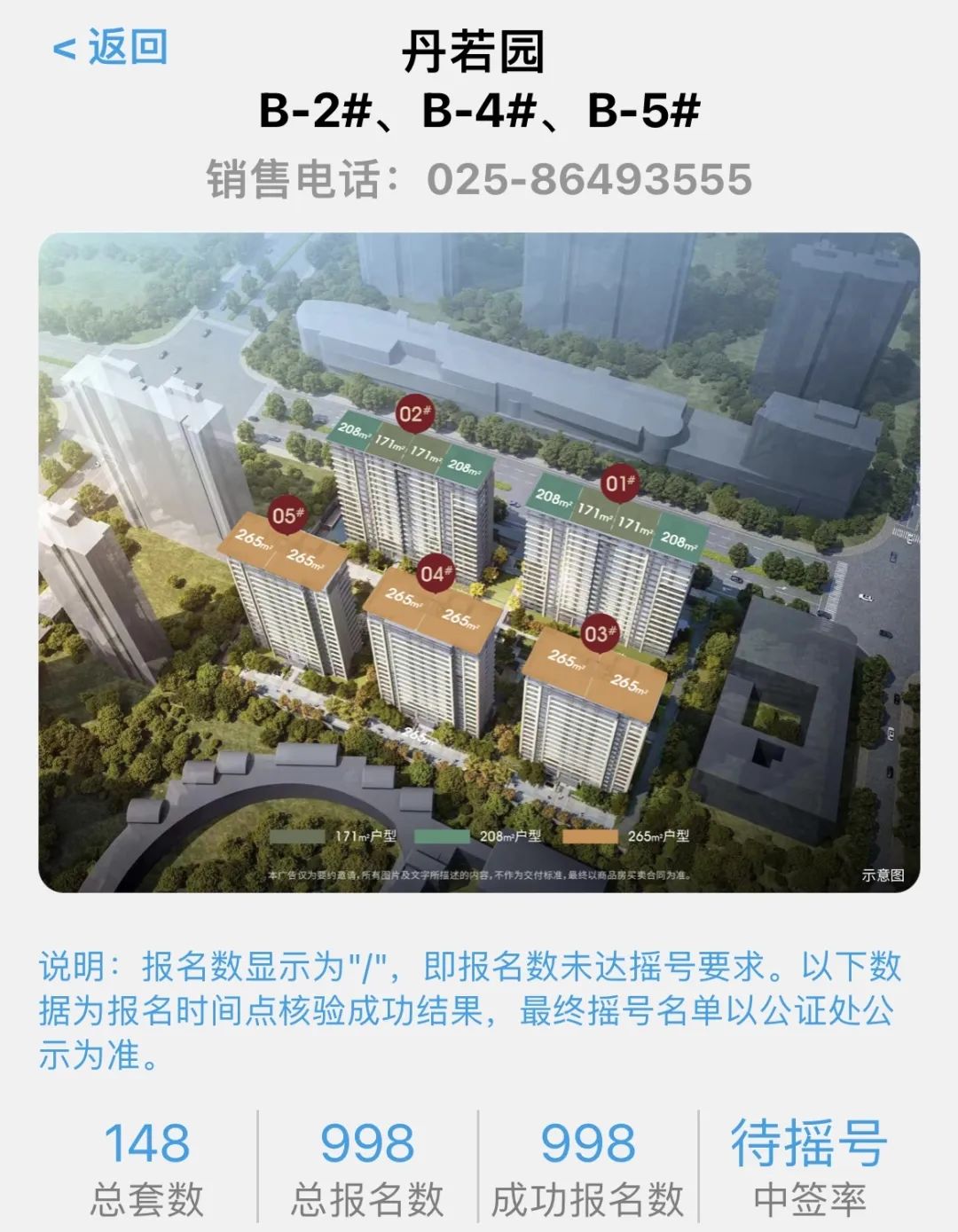
Task: Tap the 返回 back button
Action: click(110, 47)
